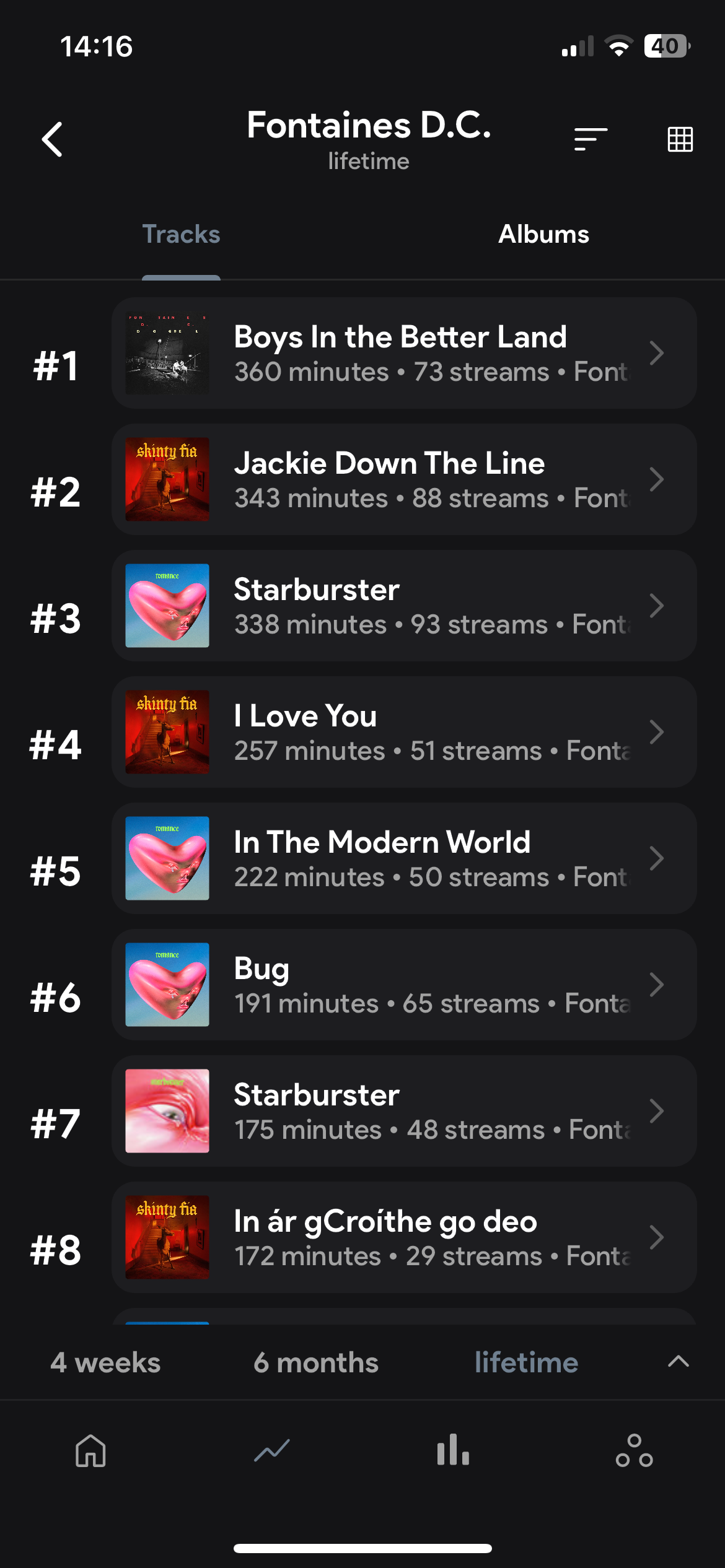The height and width of the screenshot is (1568, 725).
Task: Open the bar chart stats tab
Action: coord(453,1450)
